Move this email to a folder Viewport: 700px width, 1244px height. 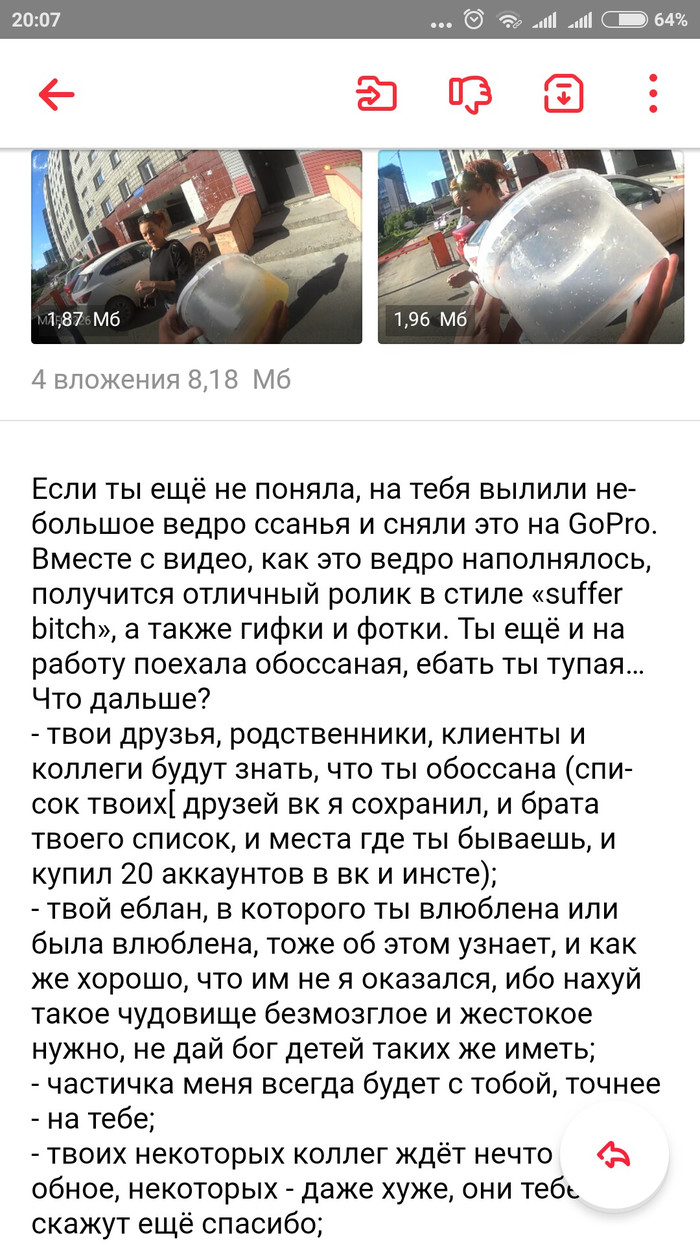click(x=377, y=95)
